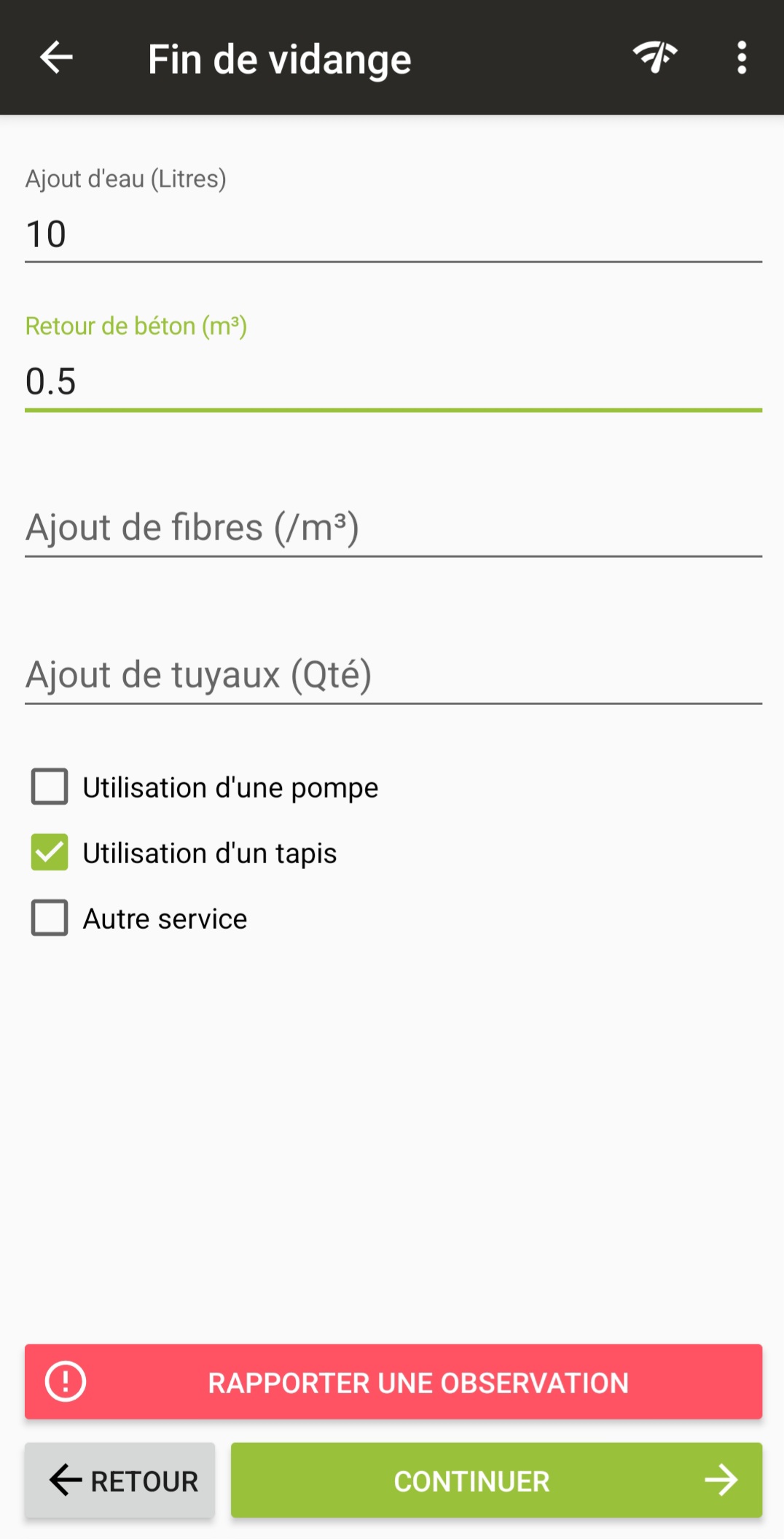
Task: Edit the Ajout d'eau (Litres) field
Action: [393, 235]
